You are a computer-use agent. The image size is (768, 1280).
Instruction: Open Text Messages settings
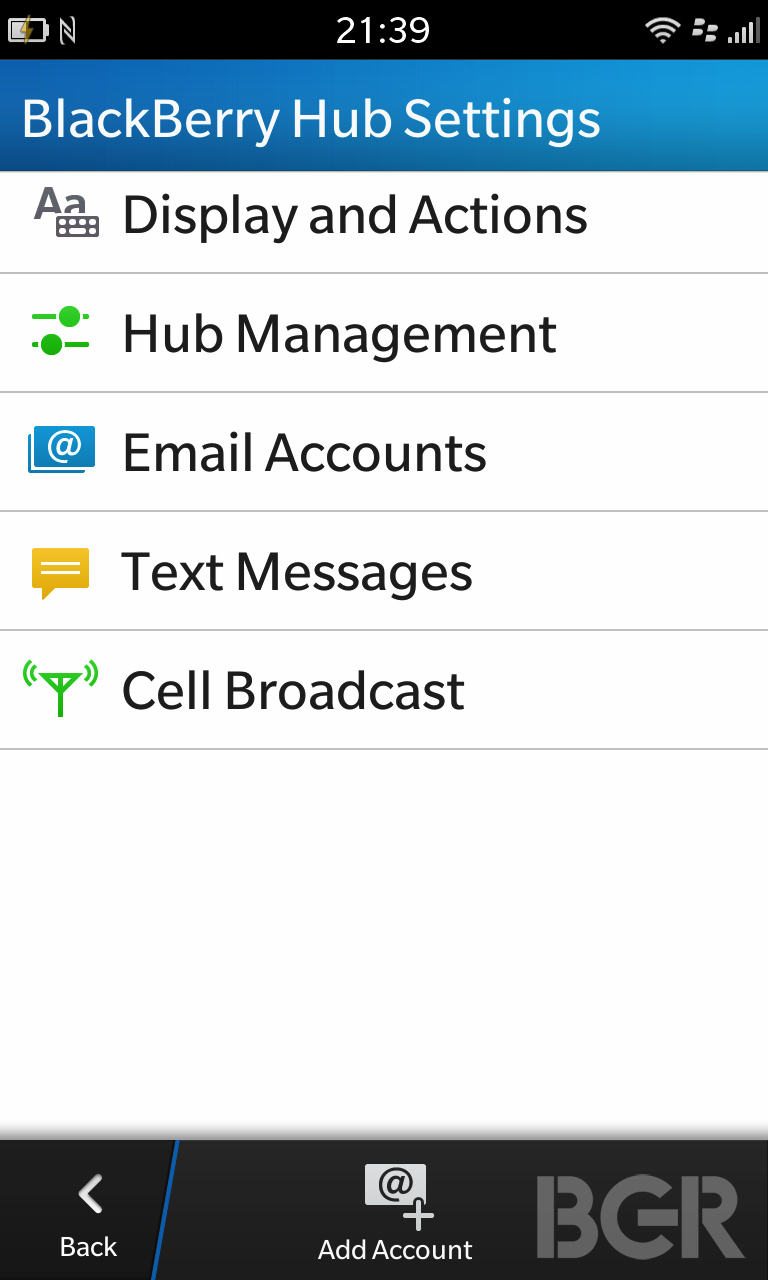tap(384, 571)
